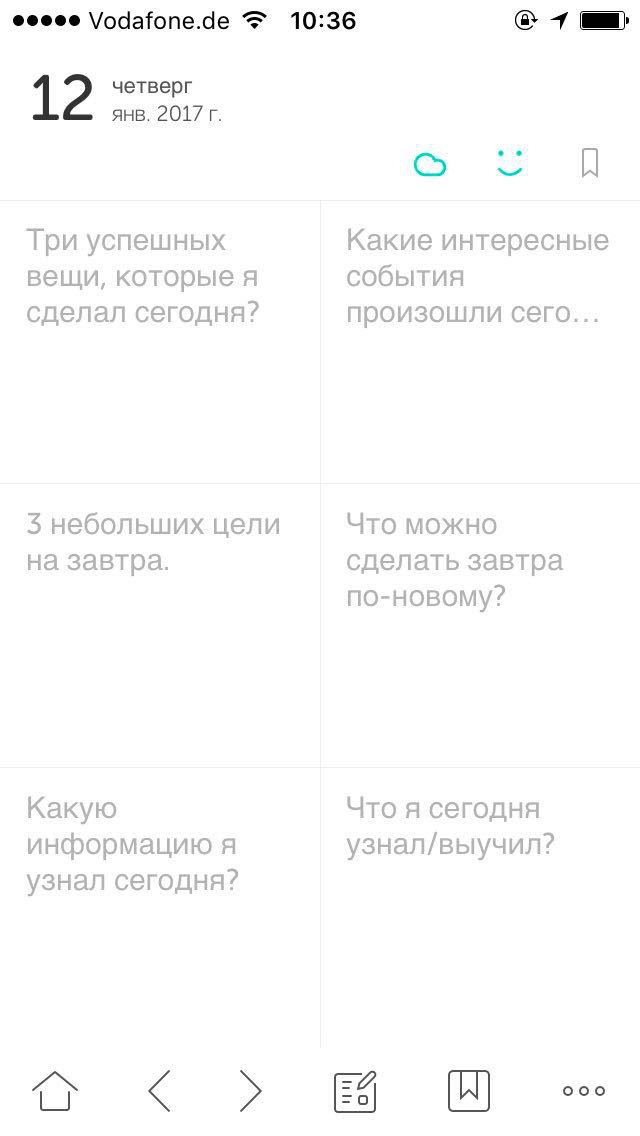Open the template editor icon
Viewport: 640px width, 1136px height.
[x=355, y=1090]
